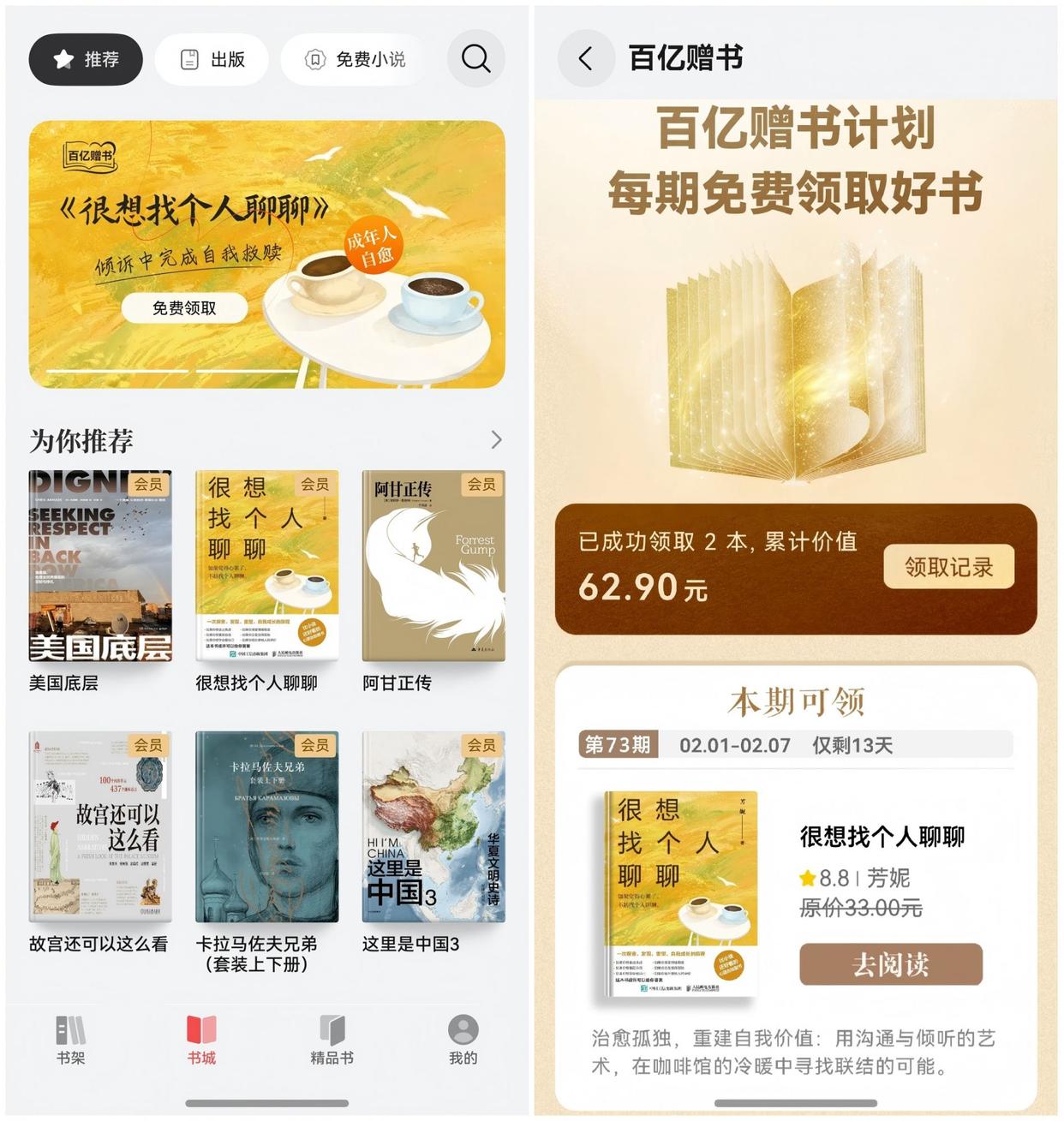This screenshot has width=1064, height=1121.
Task: Open the book 这里是中国3
Action: [x=433, y=827]
